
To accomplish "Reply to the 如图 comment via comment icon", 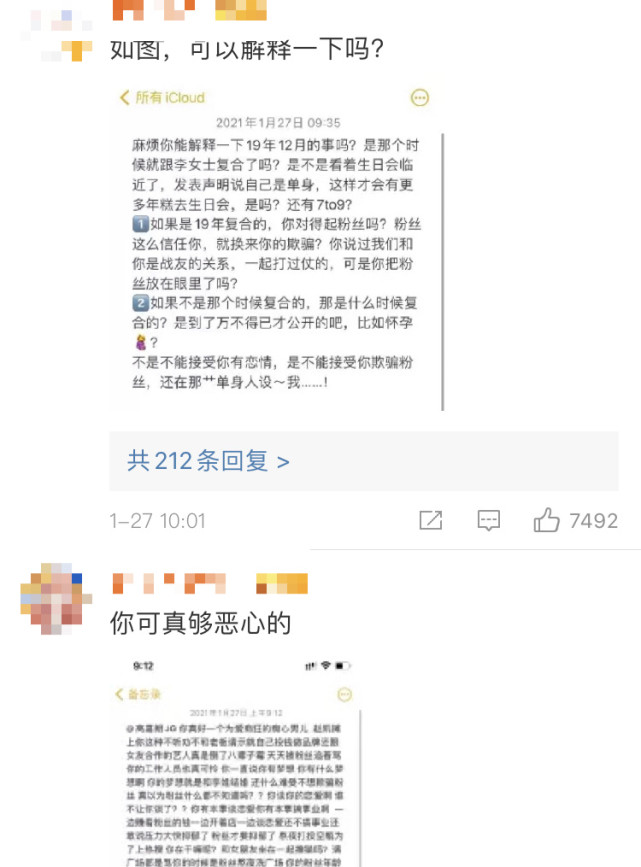I will [x=488, y=520].
